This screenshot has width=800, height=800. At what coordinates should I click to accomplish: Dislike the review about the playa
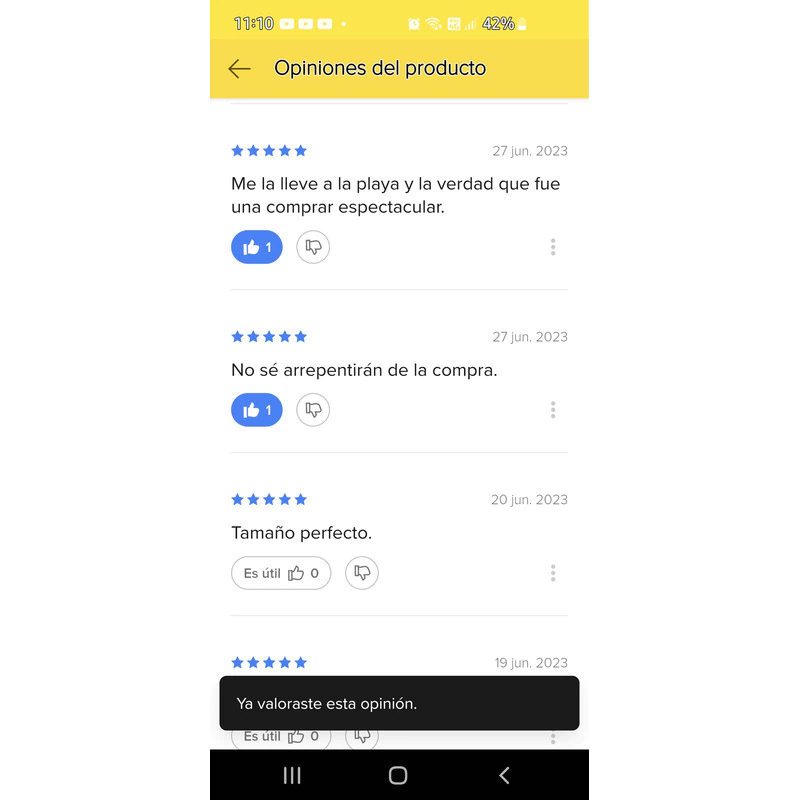click(x=313, y=247)
